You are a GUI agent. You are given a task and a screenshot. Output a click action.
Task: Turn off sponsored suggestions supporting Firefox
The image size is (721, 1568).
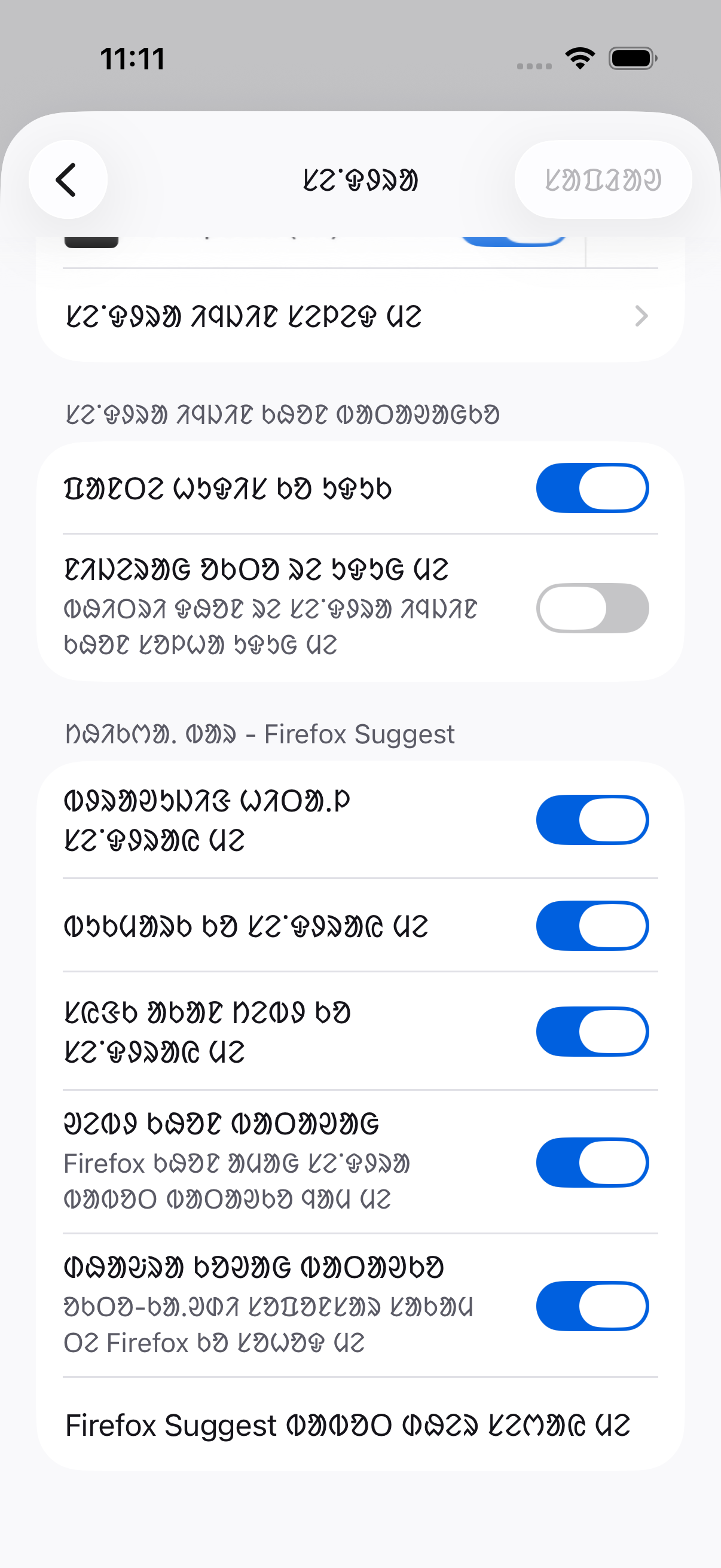pyautogui.click(x=591, y=1305)
